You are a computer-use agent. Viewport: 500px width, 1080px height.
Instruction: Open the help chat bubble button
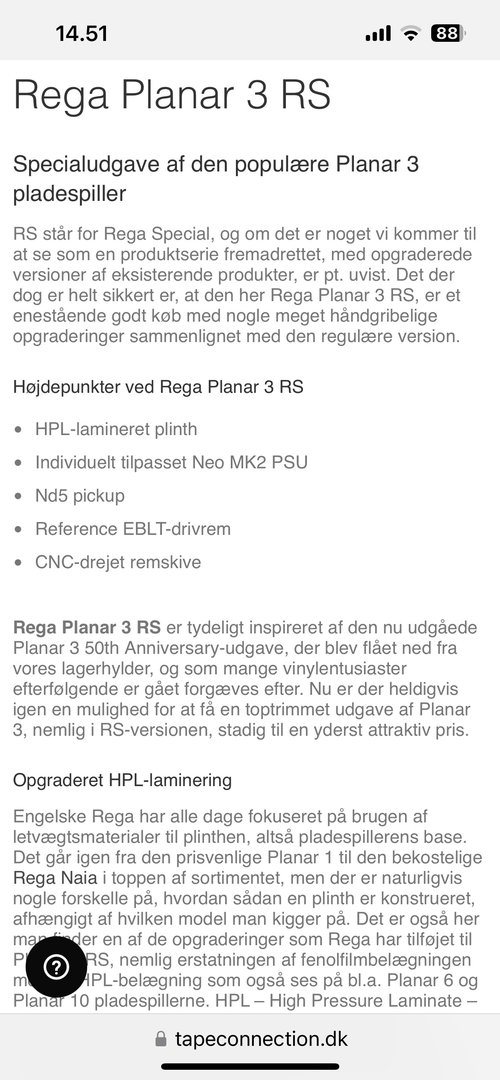tap(56, 966)
